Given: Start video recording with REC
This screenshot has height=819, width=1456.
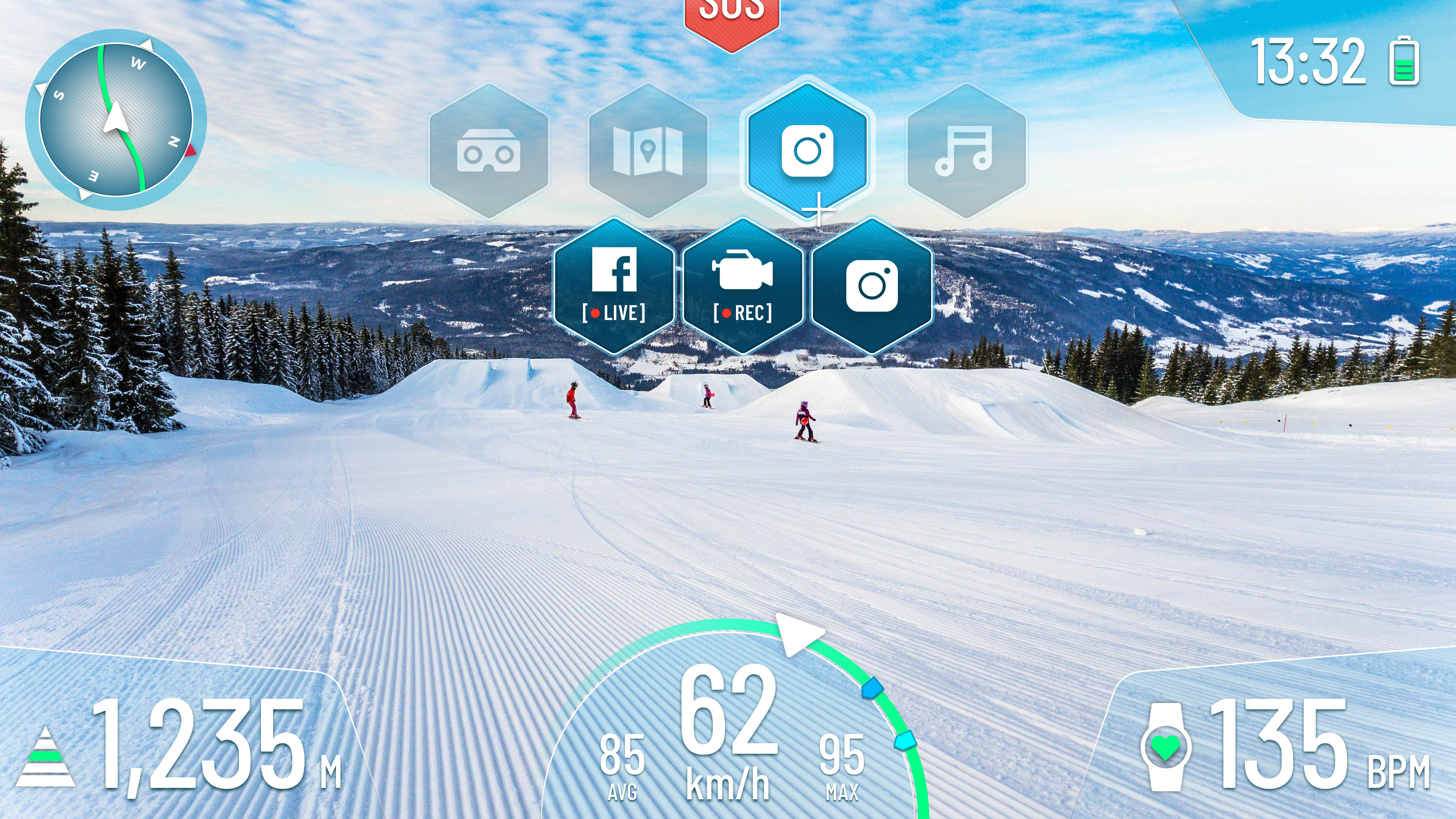Looking at the screenshot, I should point(743,286).
